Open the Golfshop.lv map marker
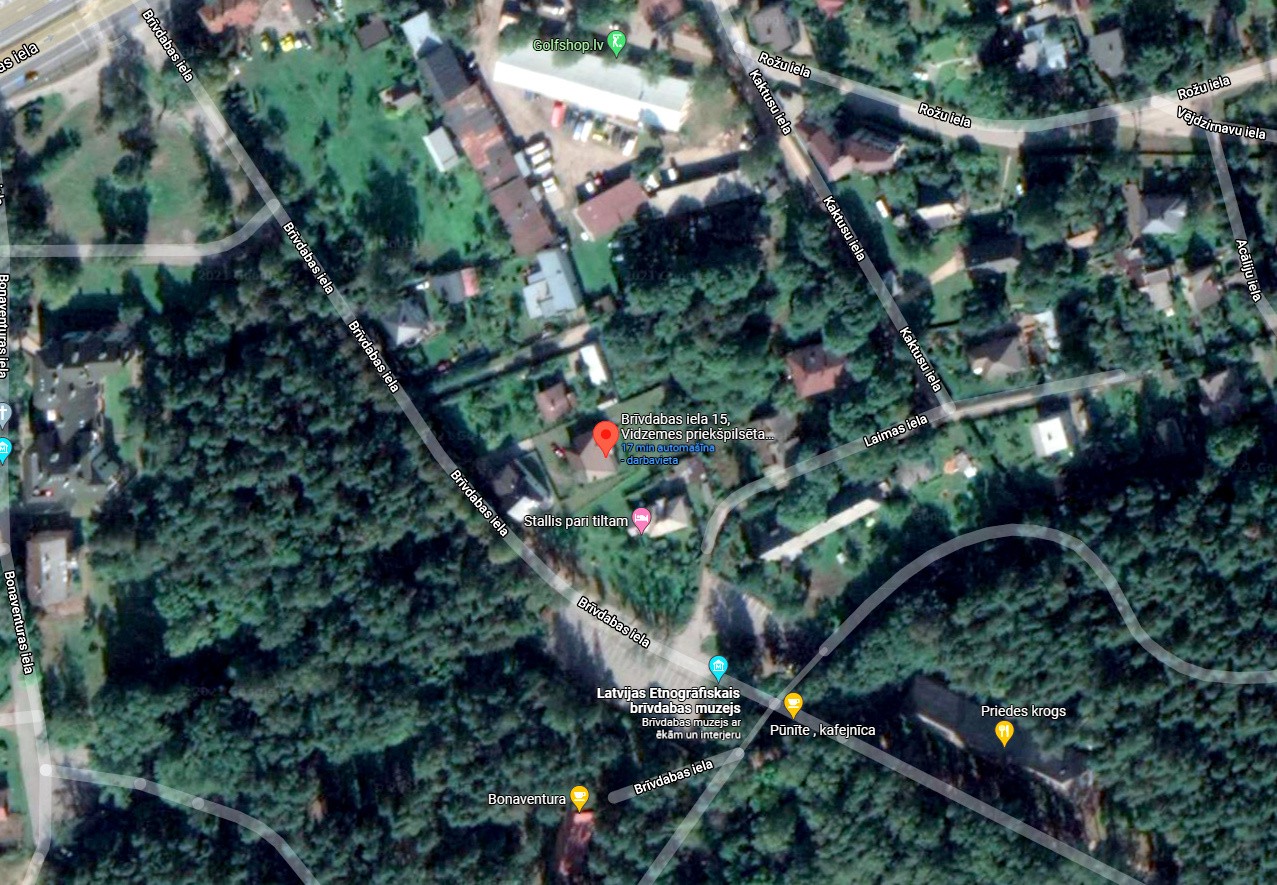The height and width of the screenshot is (885, 1277). pos(617,44)
